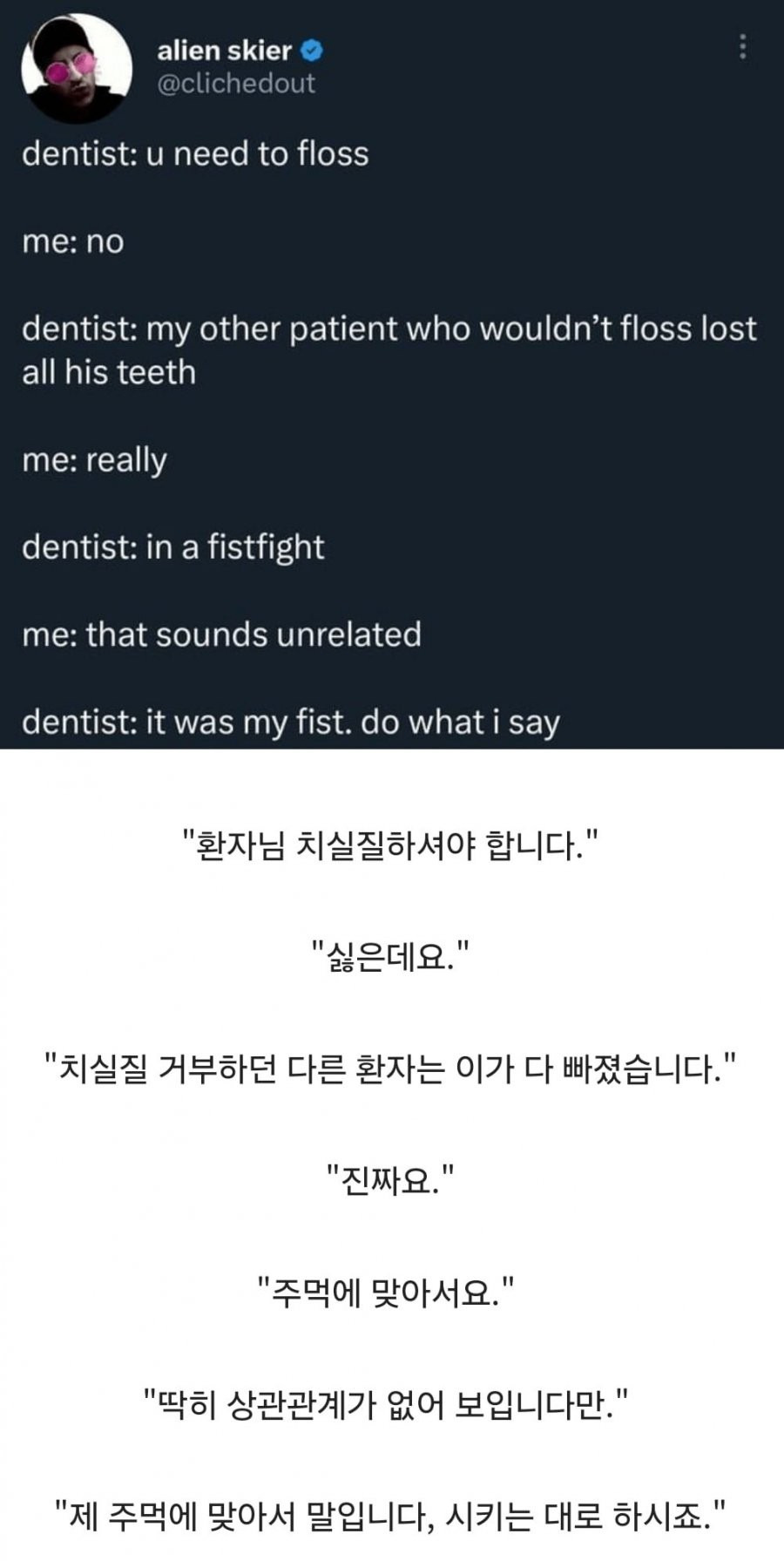Open the three-dot more options menu
Image resolution: width=784 pixels, height=1561 pixels.
click(x=745, y=48)
